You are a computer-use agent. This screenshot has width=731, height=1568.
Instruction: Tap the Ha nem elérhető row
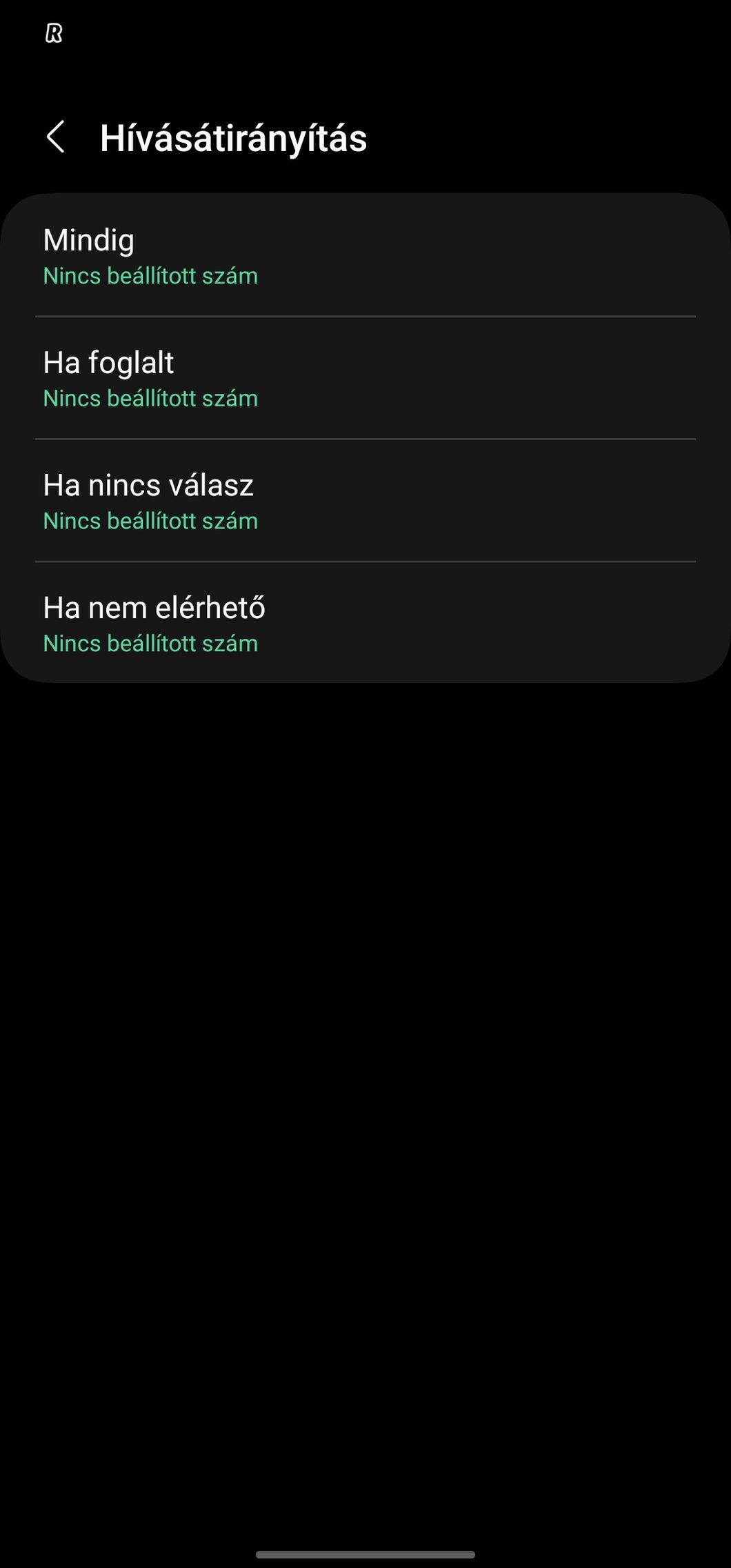[x=365, y=623]
